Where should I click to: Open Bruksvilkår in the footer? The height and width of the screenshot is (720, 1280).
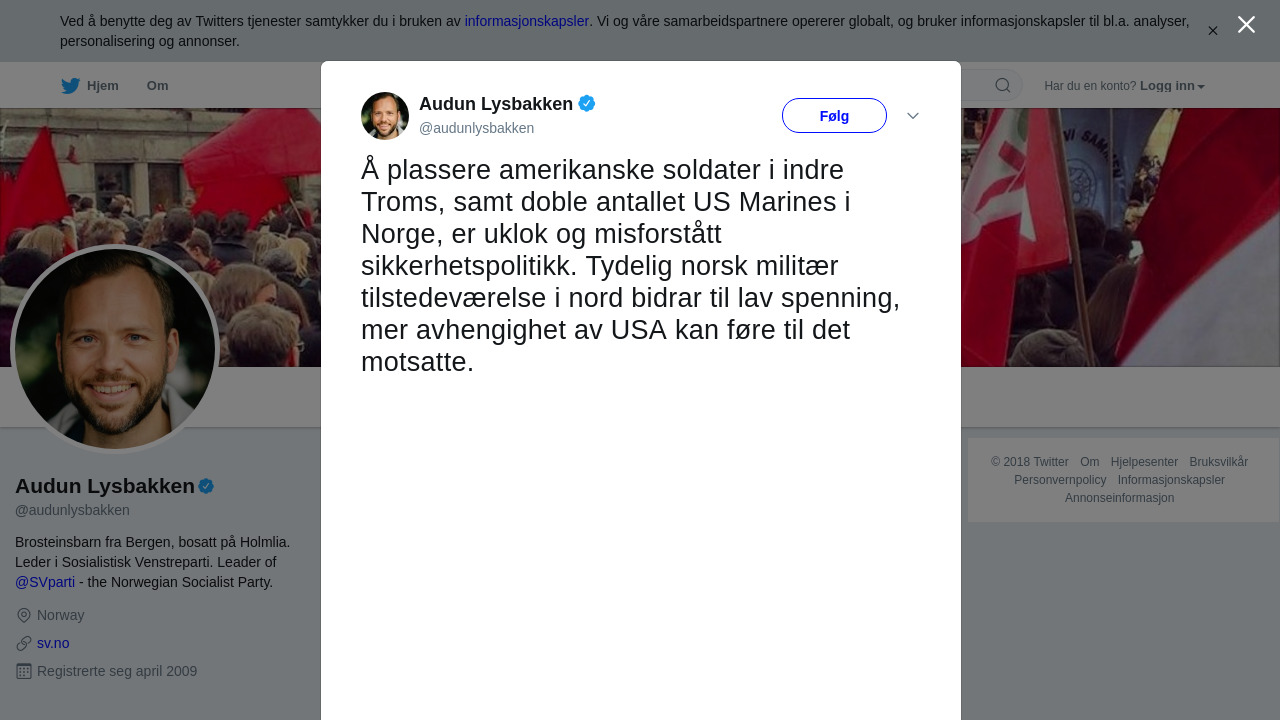coord(1218,462)
